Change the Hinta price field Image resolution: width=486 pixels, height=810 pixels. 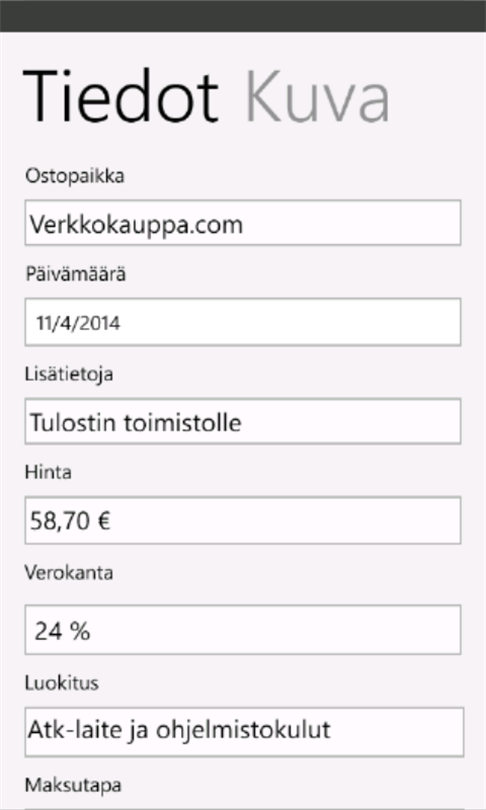coord(243,520)
